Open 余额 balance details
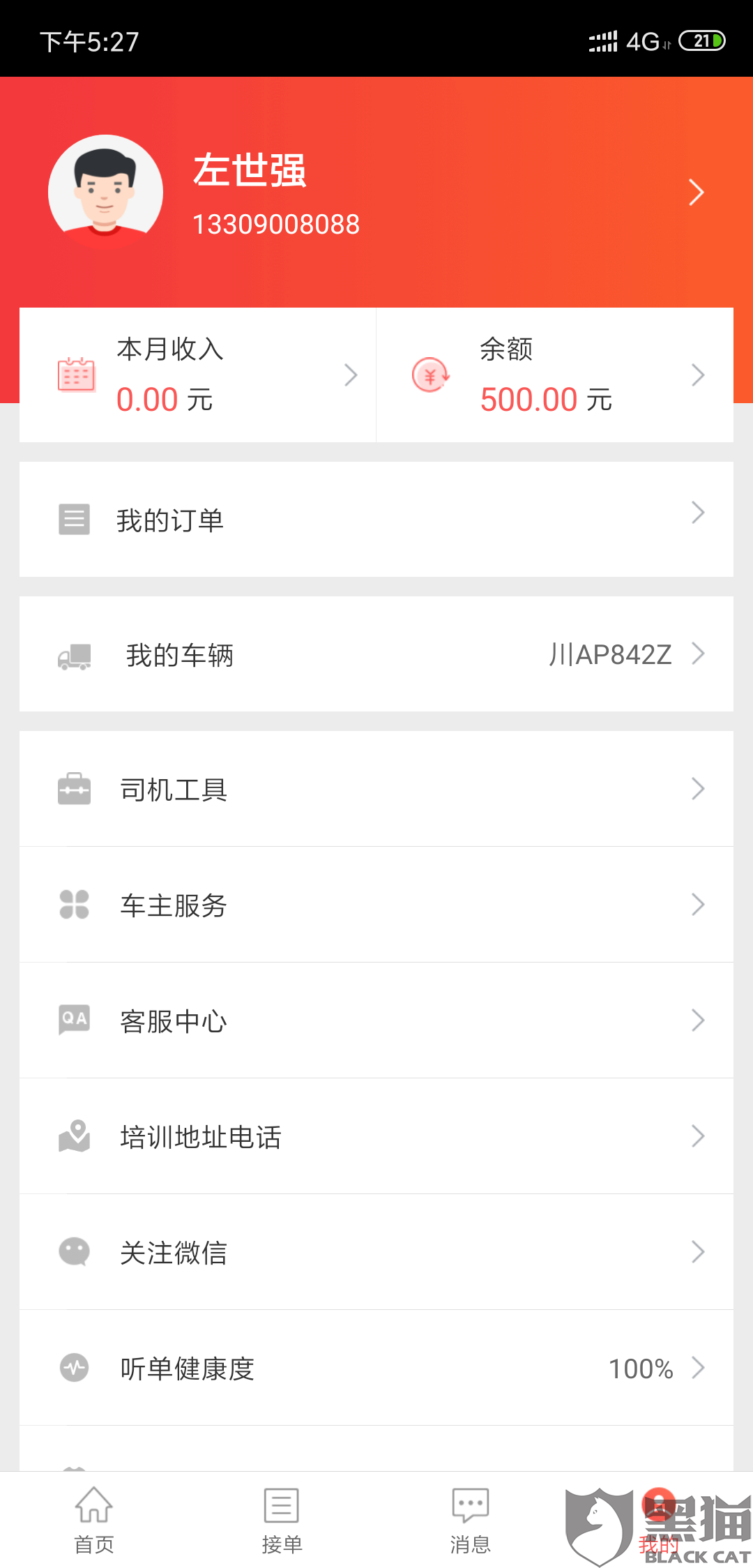Screen dimensions: 753x1568 coord(555,375)
